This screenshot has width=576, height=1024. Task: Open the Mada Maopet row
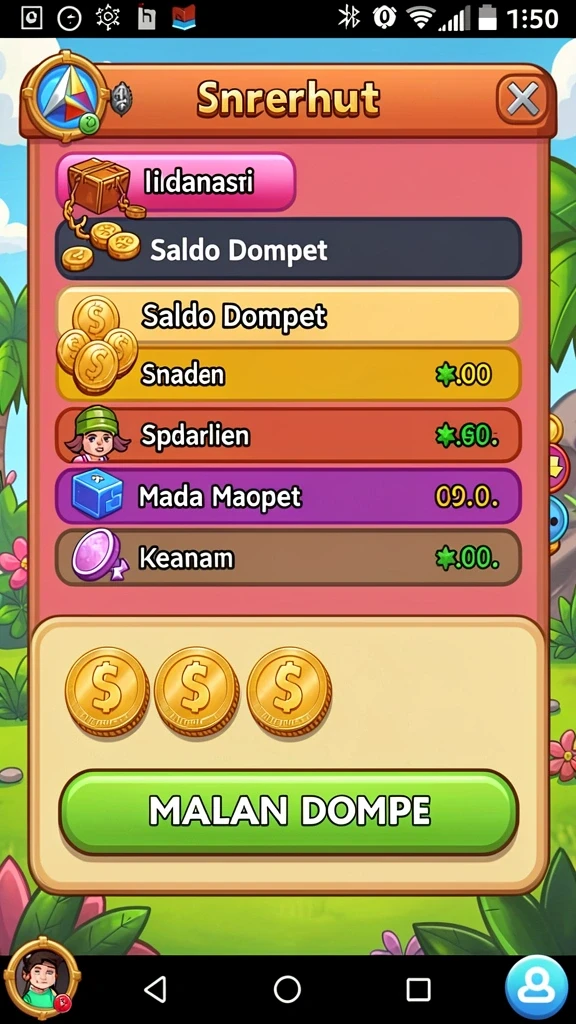click(289, 496)
